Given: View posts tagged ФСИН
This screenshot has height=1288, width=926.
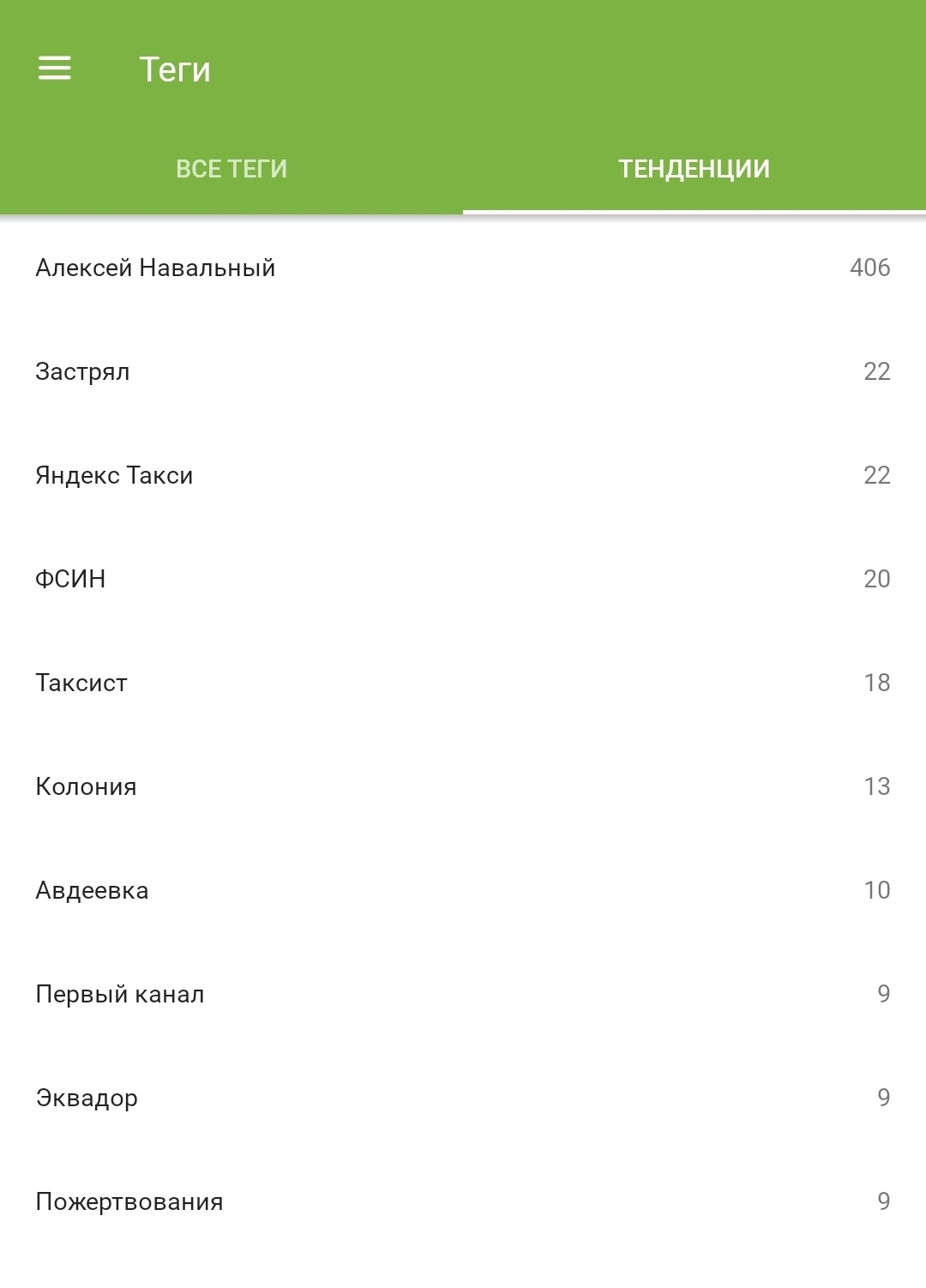Looking at the screenshot, I should pos(70,580).
